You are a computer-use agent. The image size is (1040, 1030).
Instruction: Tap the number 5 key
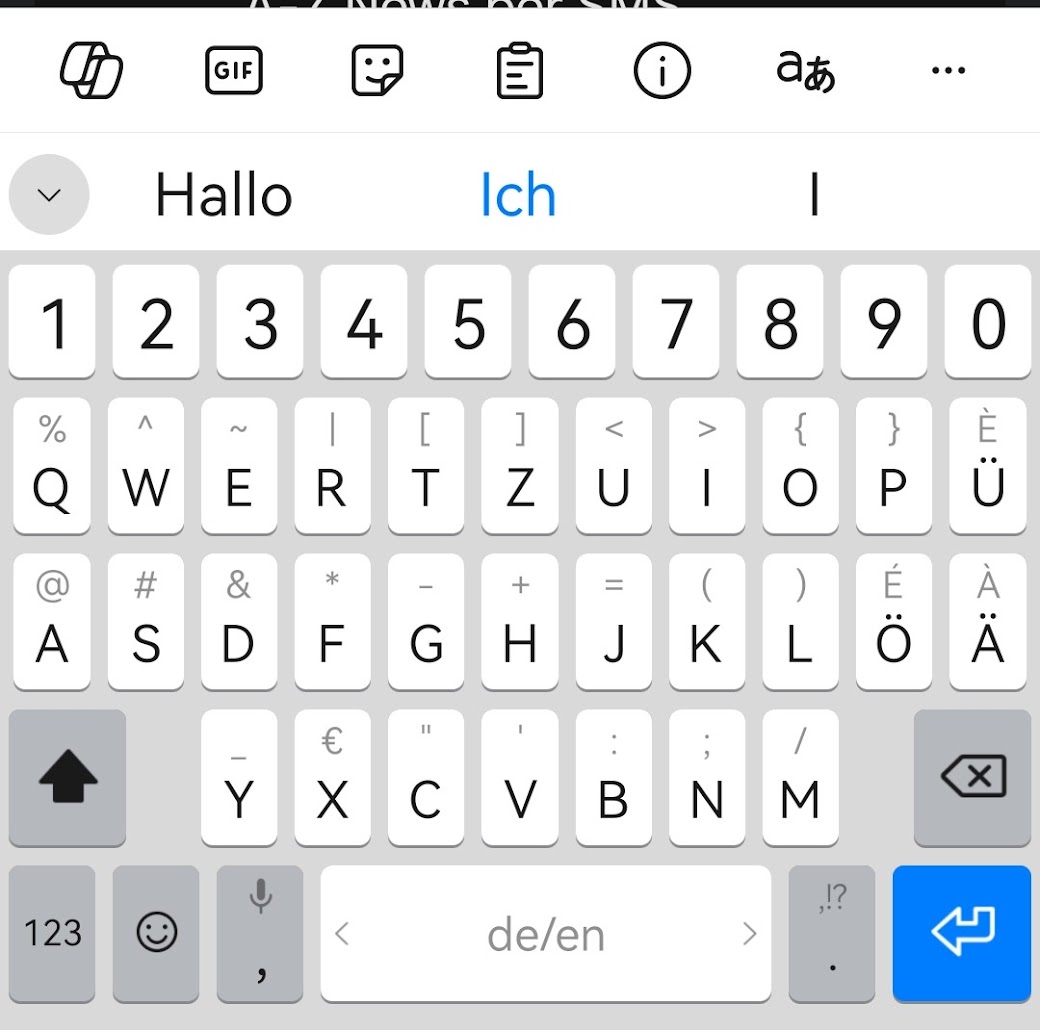pos(468,322)
